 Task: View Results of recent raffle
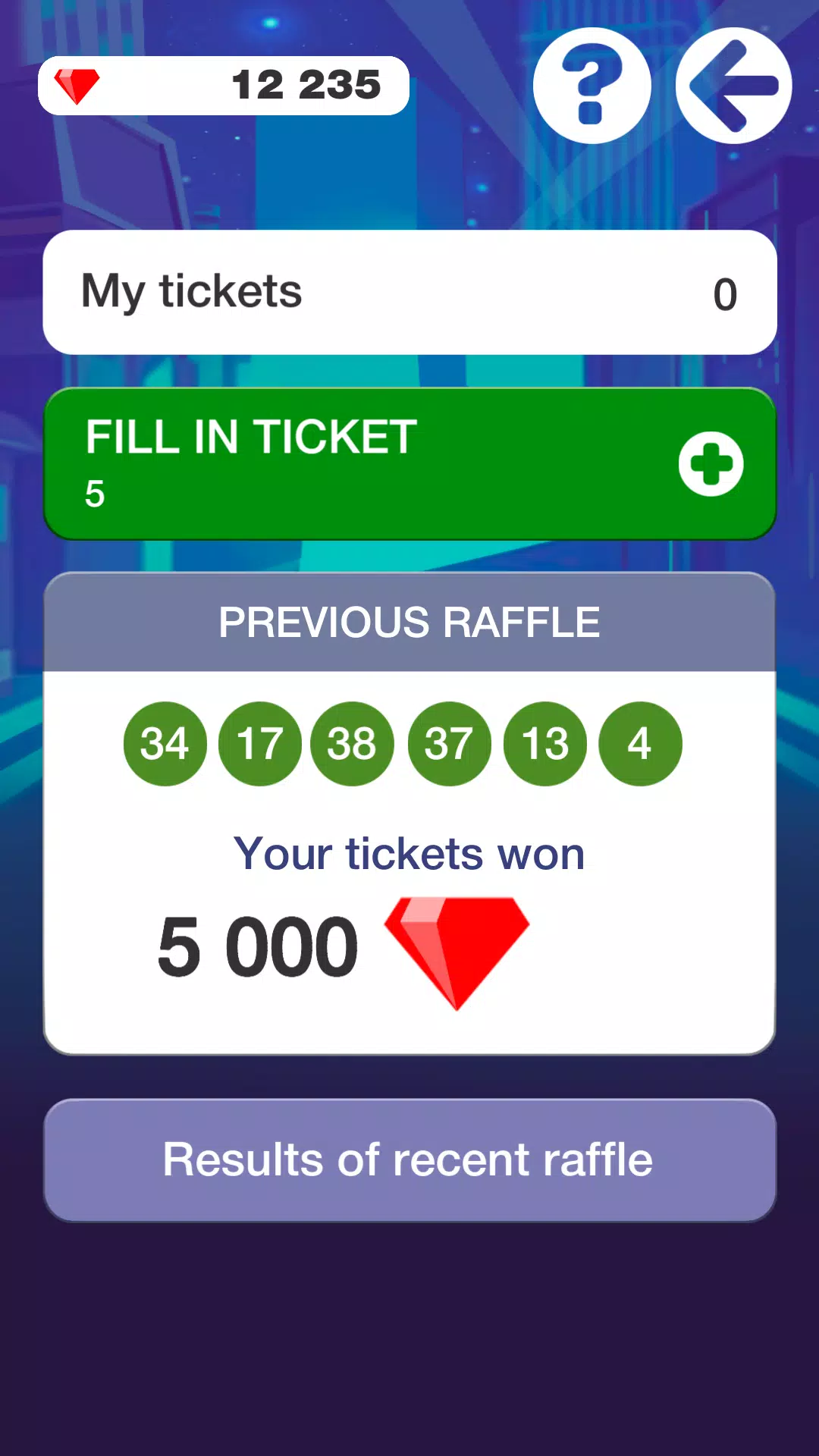[x=409, y=1159]
